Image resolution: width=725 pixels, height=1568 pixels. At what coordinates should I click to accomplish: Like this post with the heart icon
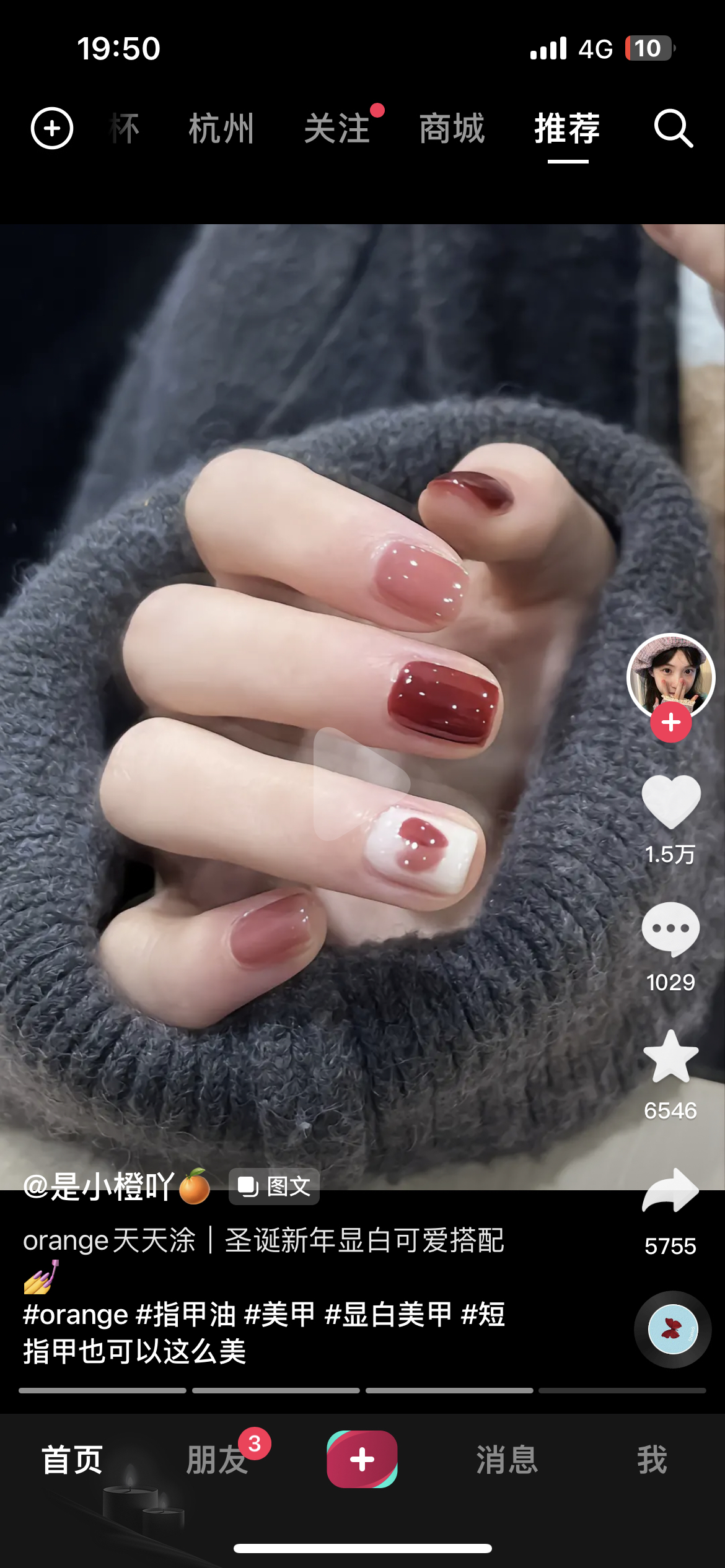point(670,802)
